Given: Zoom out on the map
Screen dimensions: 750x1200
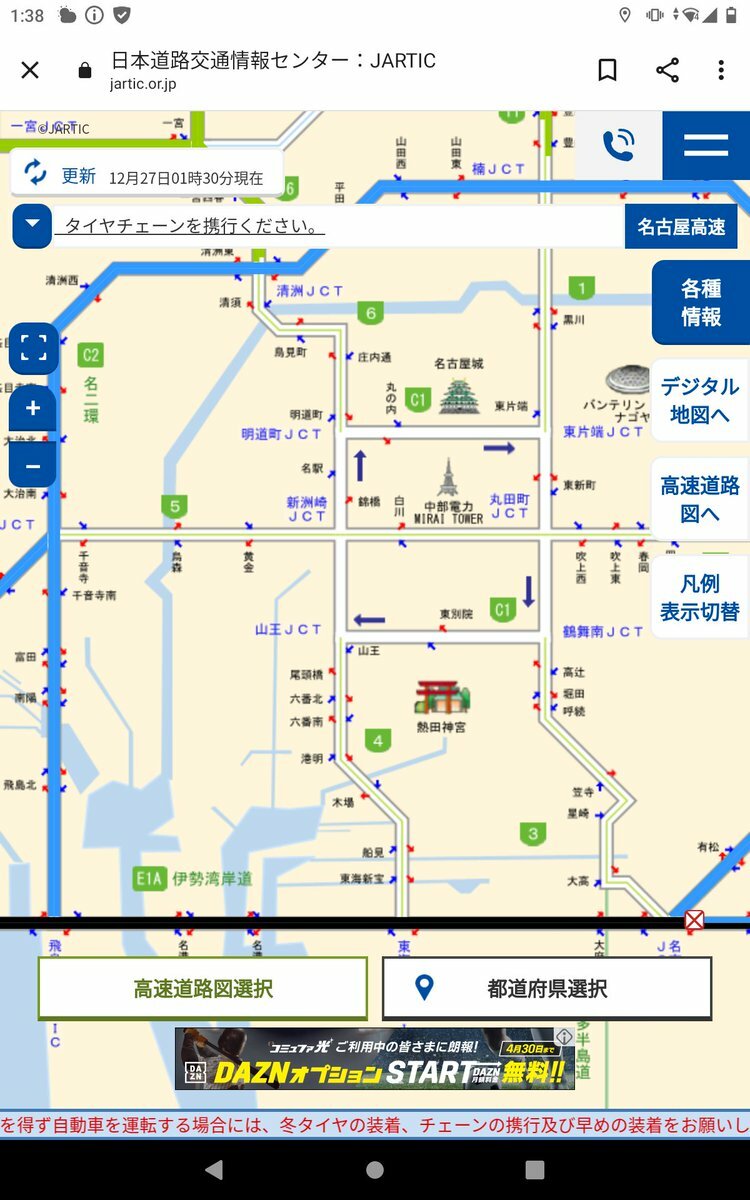Looking at the screenshot, I should pos(33,465).
